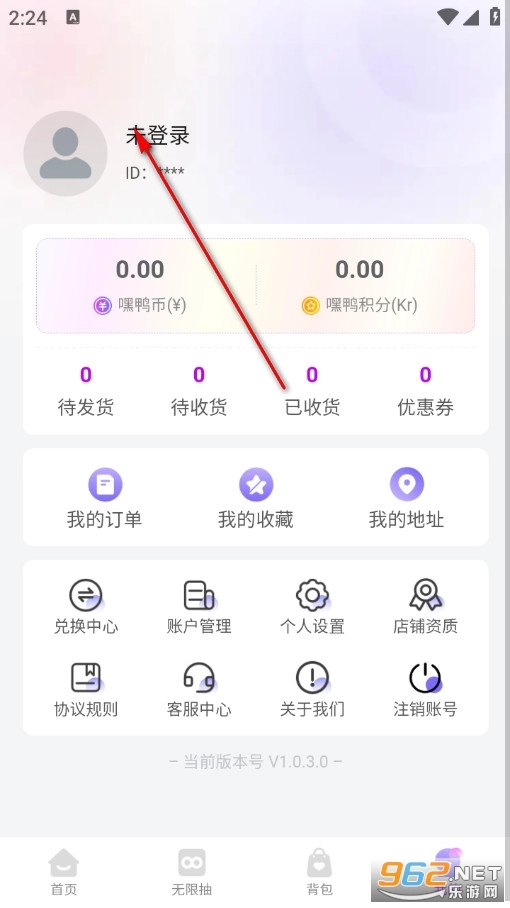Open 优惠券 coupons
Viewport: 510px width, 908px height.
tap(425, 391)
